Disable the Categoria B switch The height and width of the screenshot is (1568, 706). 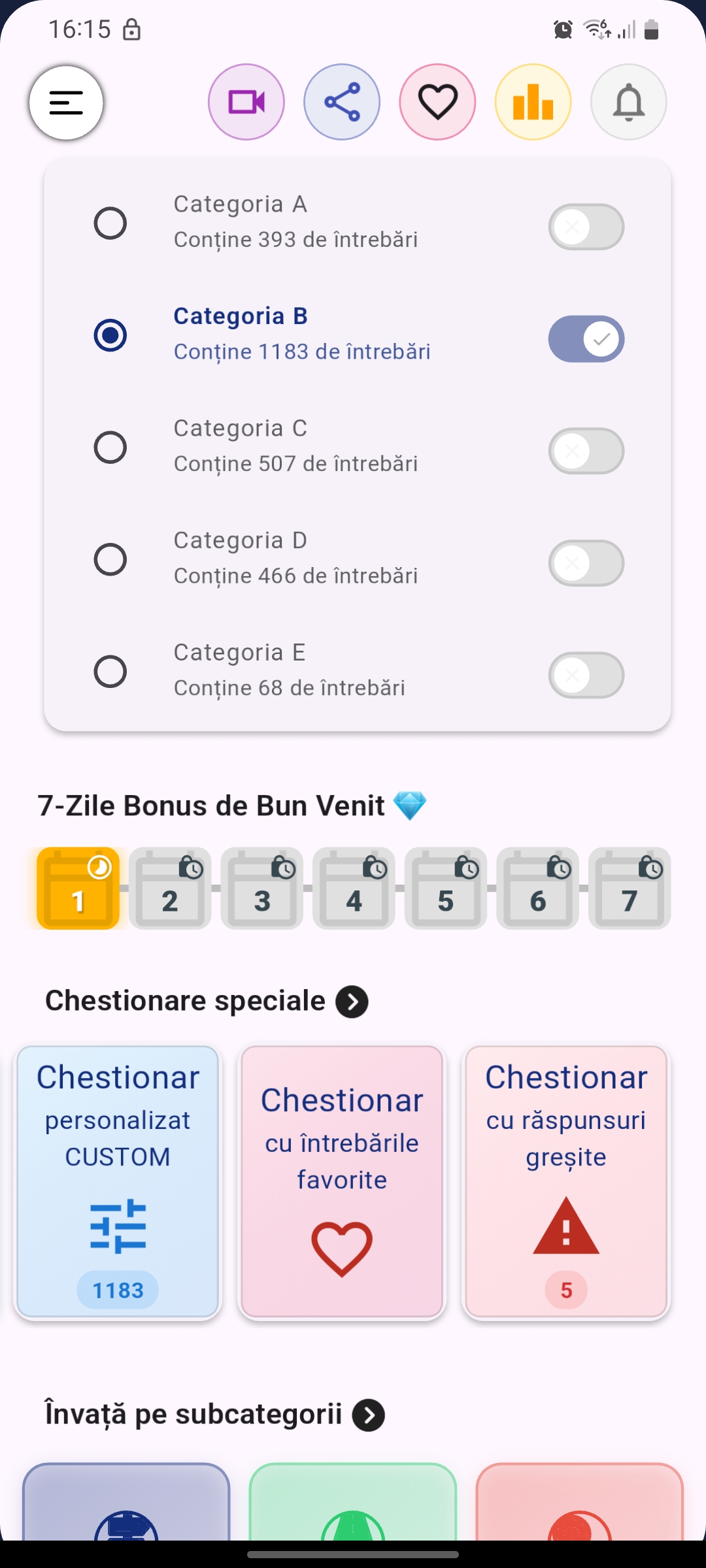(586, 338)
